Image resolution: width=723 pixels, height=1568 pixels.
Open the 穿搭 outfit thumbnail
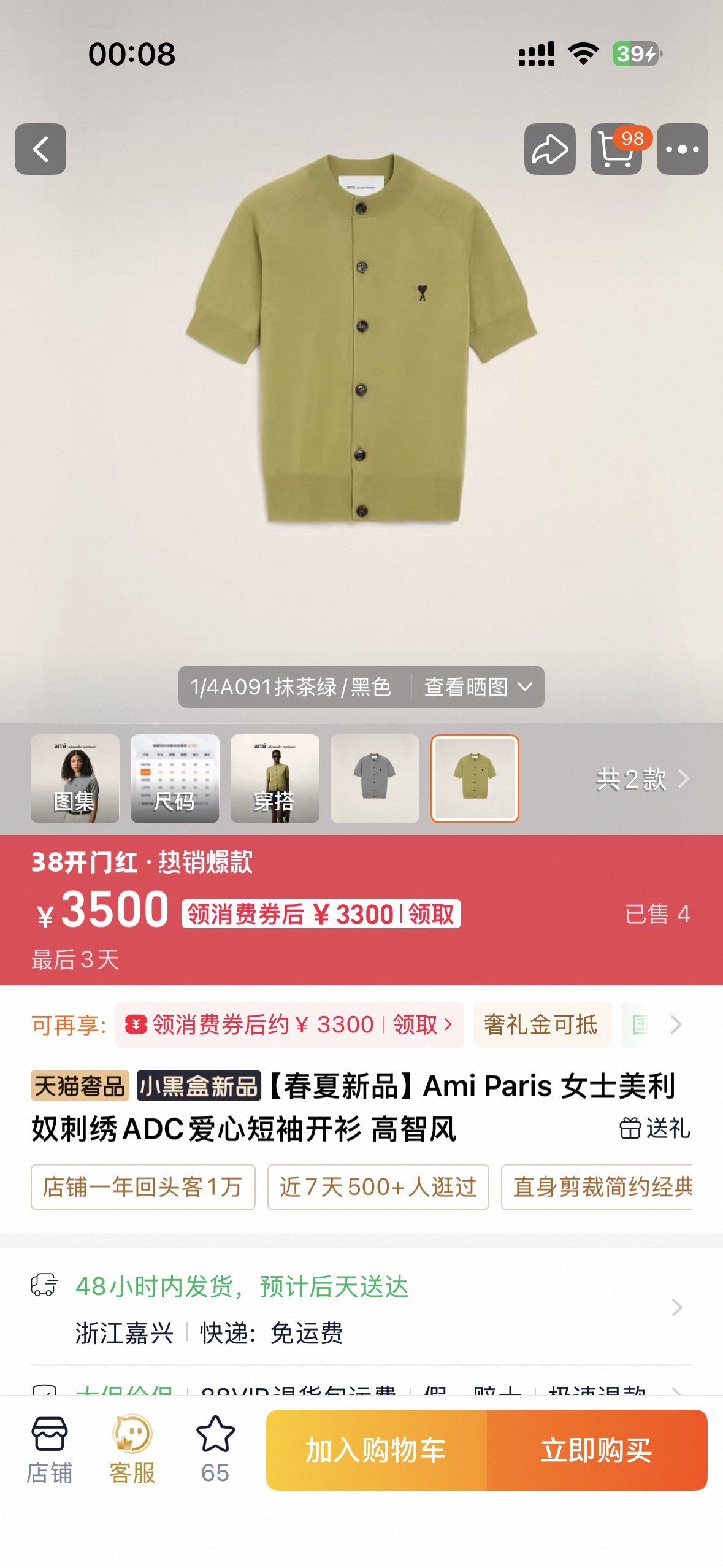275,778
